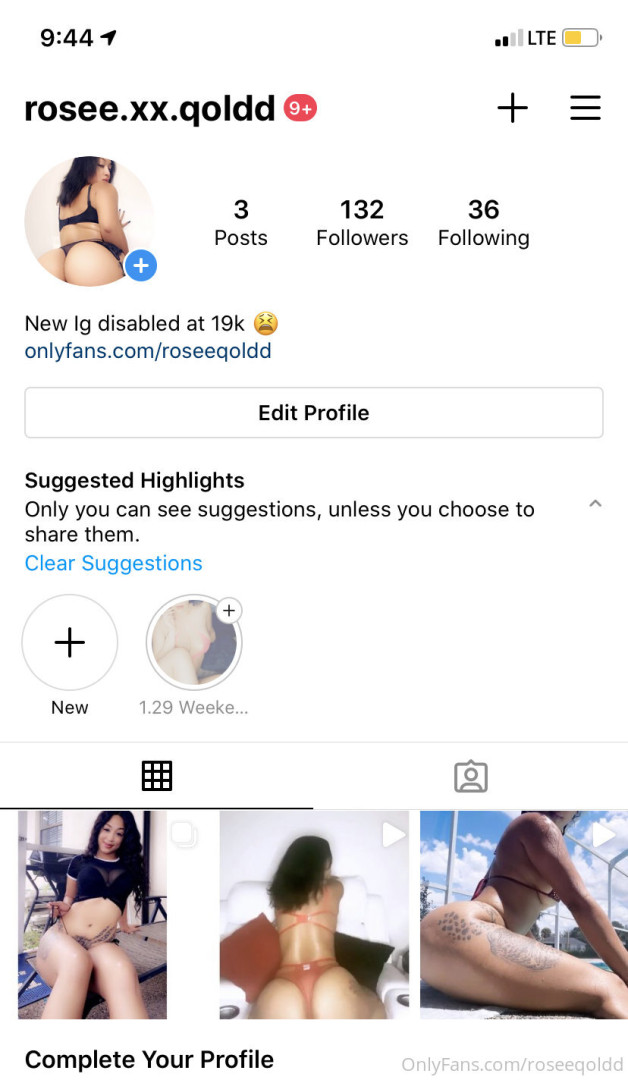Open the hamburger menu
The image size is (628, 1080).
(585, 108)
